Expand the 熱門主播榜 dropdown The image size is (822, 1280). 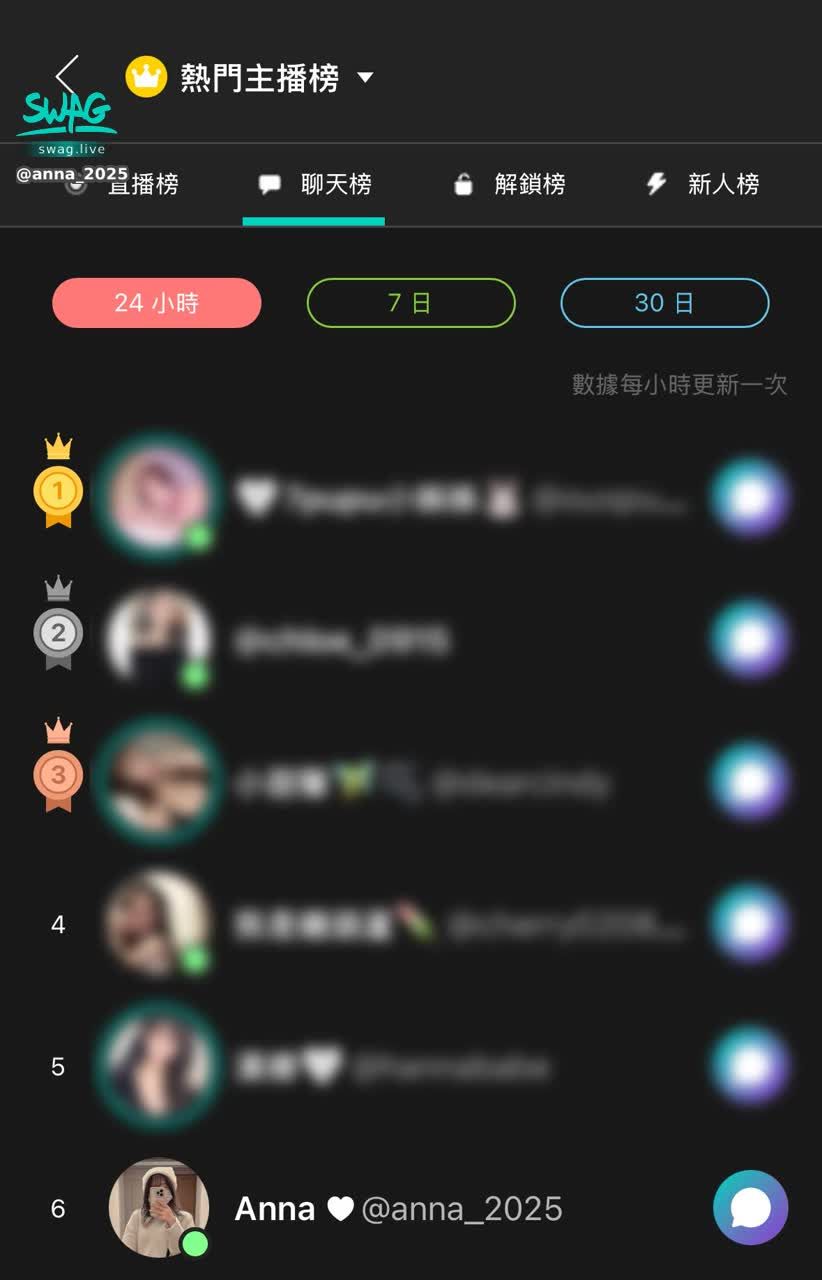coord(365,77)
